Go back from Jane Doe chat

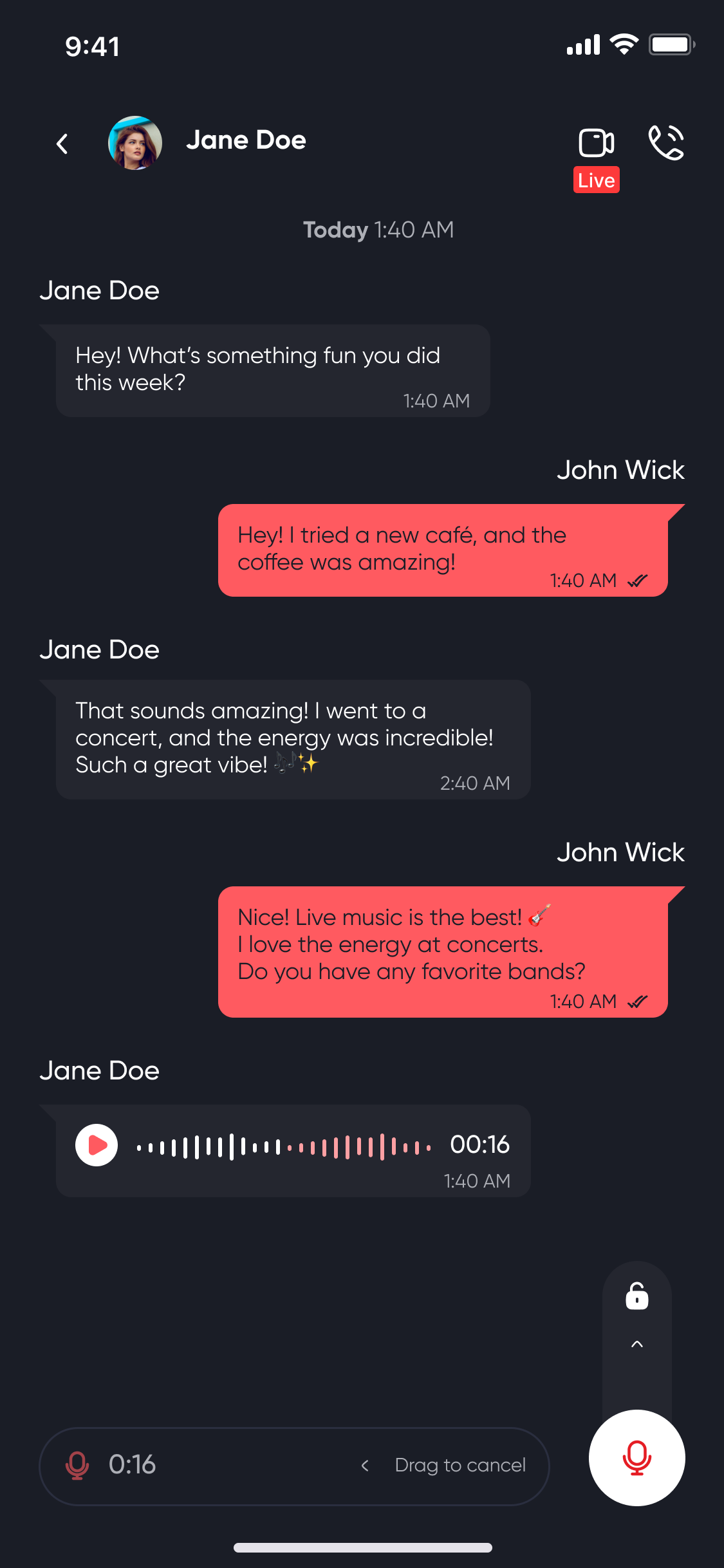coord(62,144)
